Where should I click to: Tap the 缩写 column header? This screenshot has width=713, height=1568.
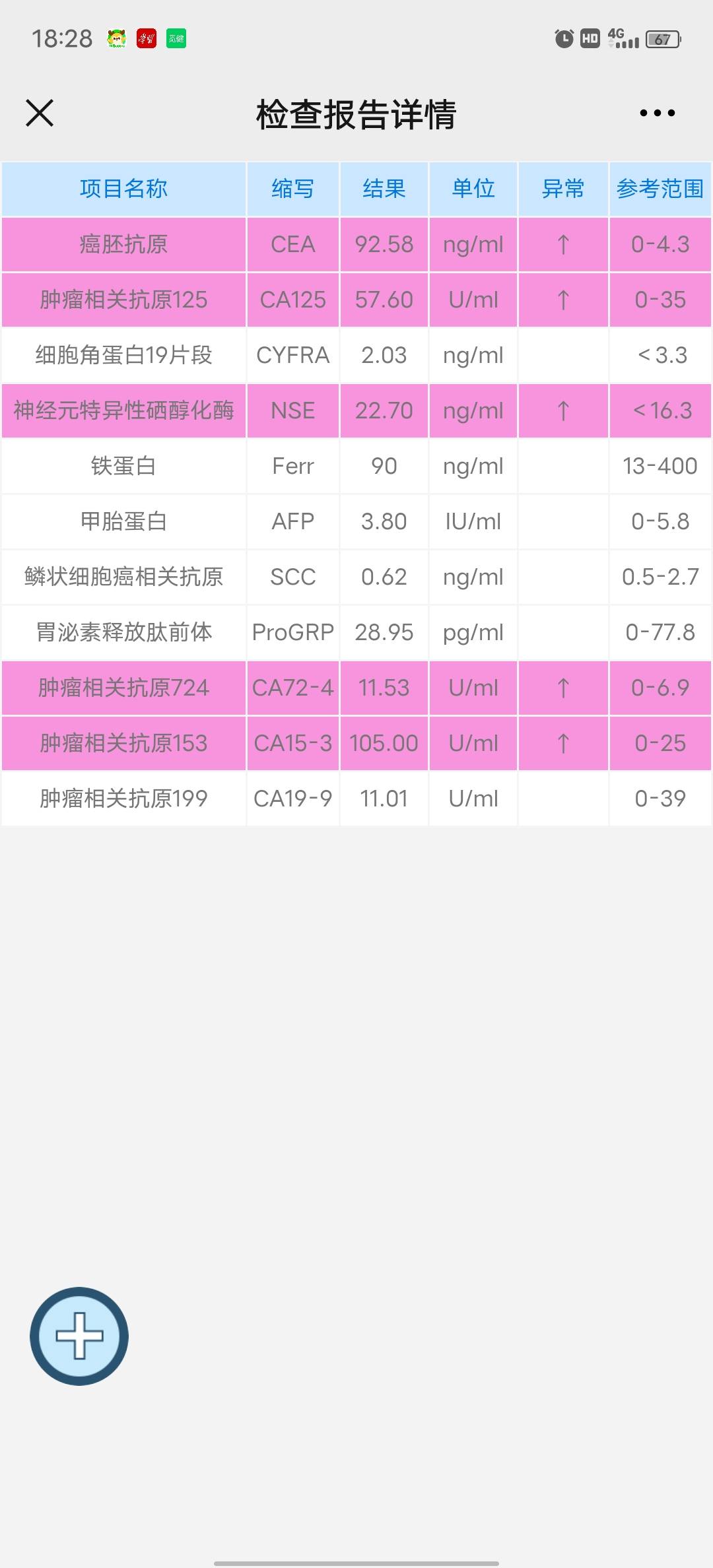pos(292,189)
